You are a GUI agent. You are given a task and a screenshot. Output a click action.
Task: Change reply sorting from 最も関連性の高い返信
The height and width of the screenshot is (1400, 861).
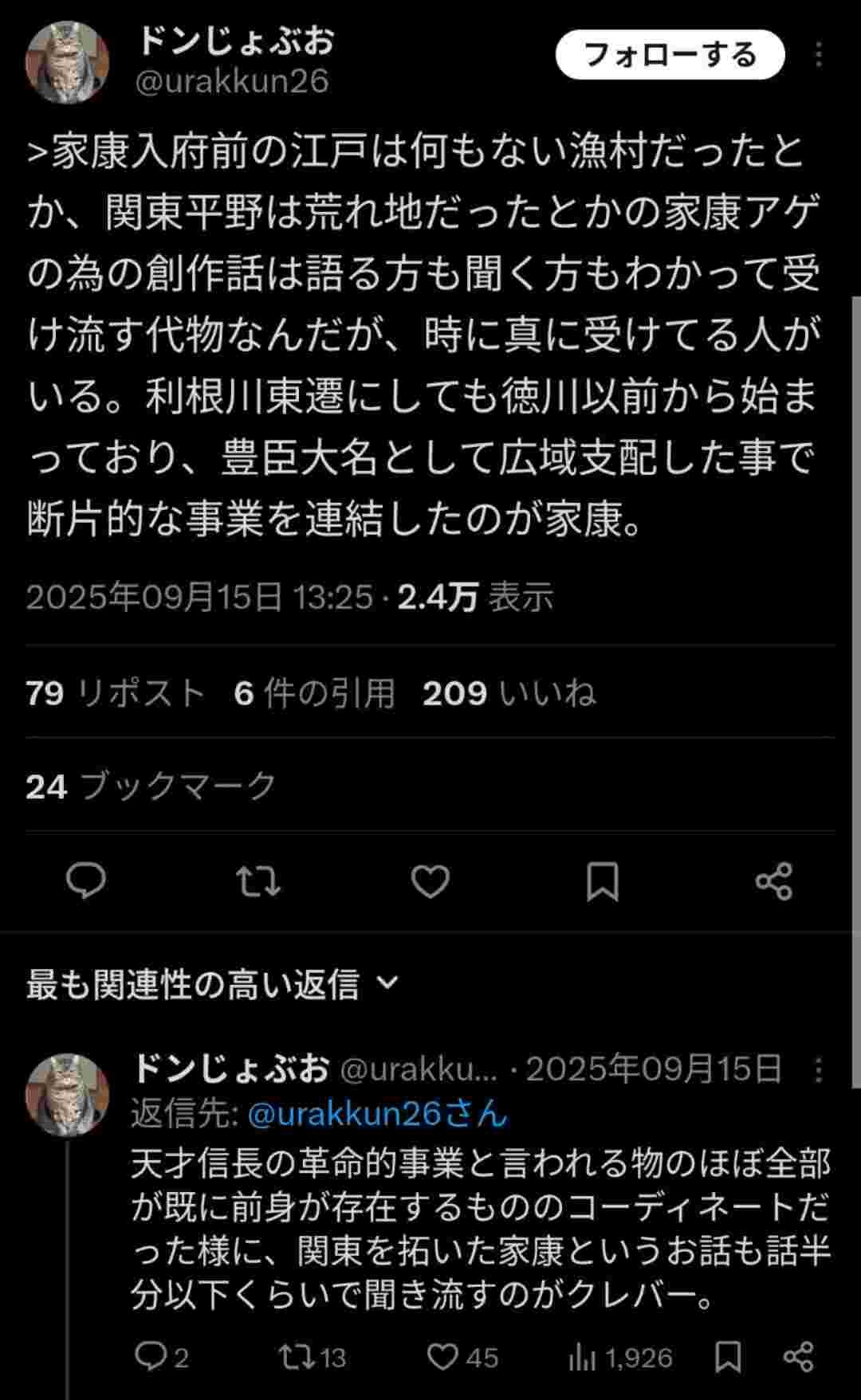point(212,984)
